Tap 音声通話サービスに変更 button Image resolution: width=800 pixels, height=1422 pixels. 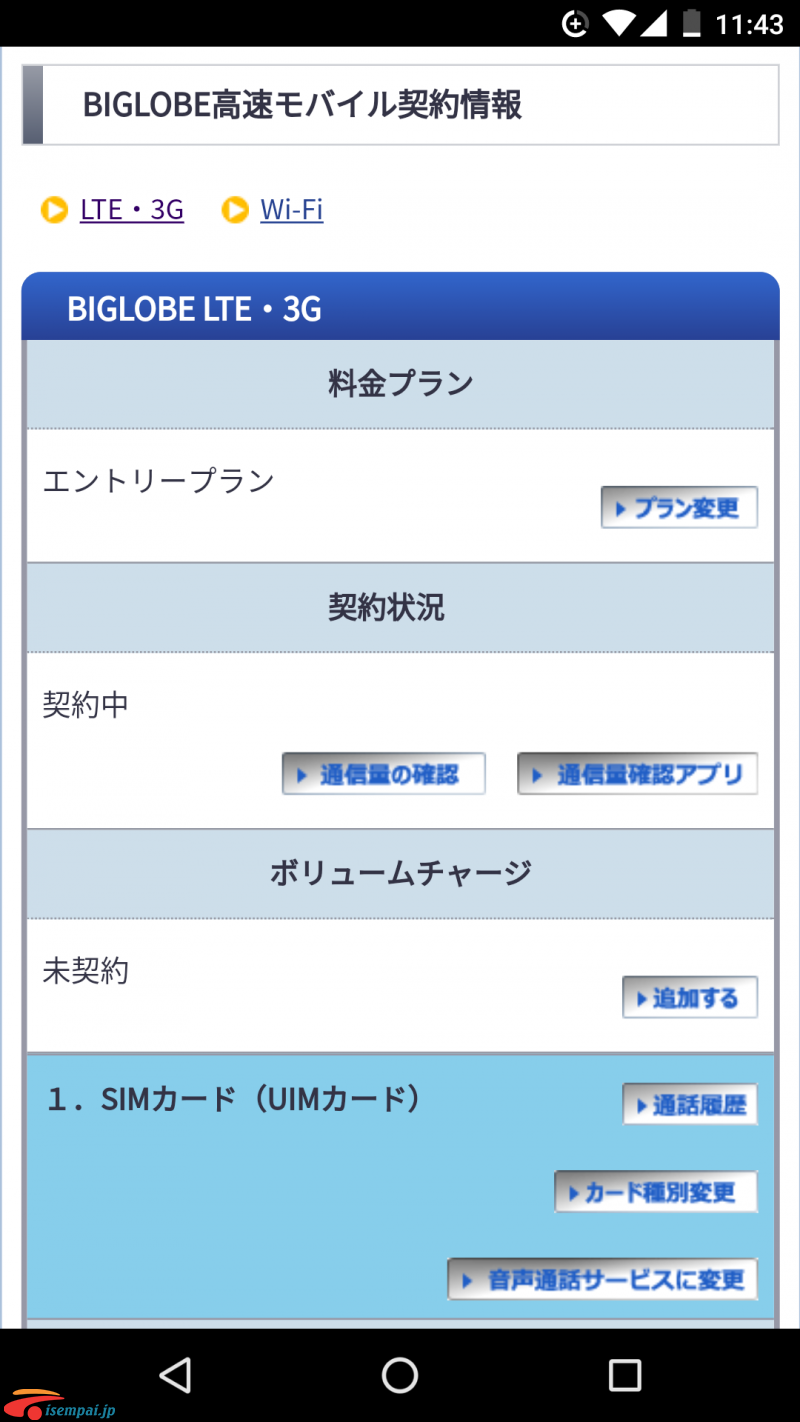click(603, 1279)
